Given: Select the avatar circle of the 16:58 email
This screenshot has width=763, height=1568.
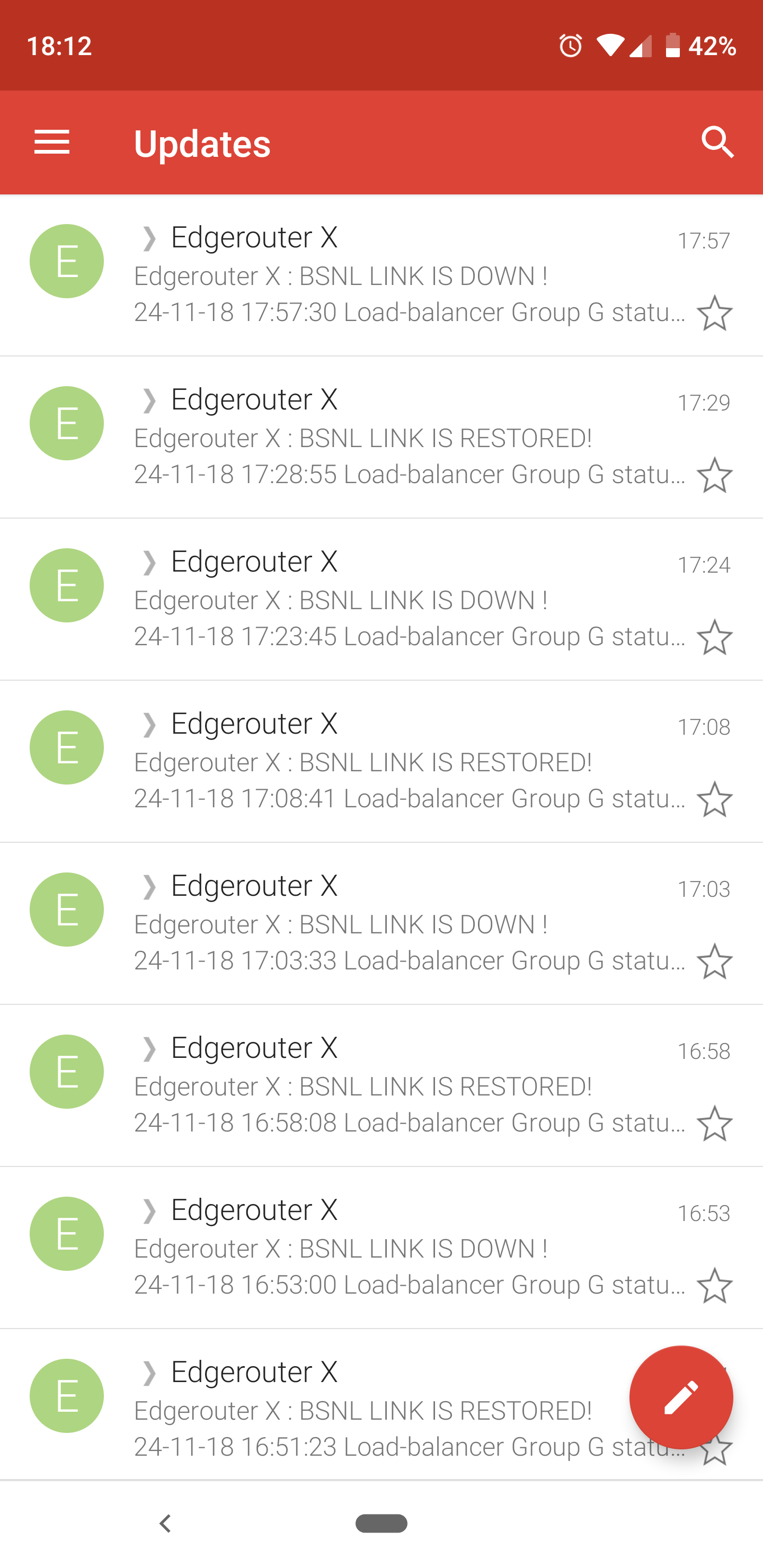Looking at the screenshot, I should 66,1071.
